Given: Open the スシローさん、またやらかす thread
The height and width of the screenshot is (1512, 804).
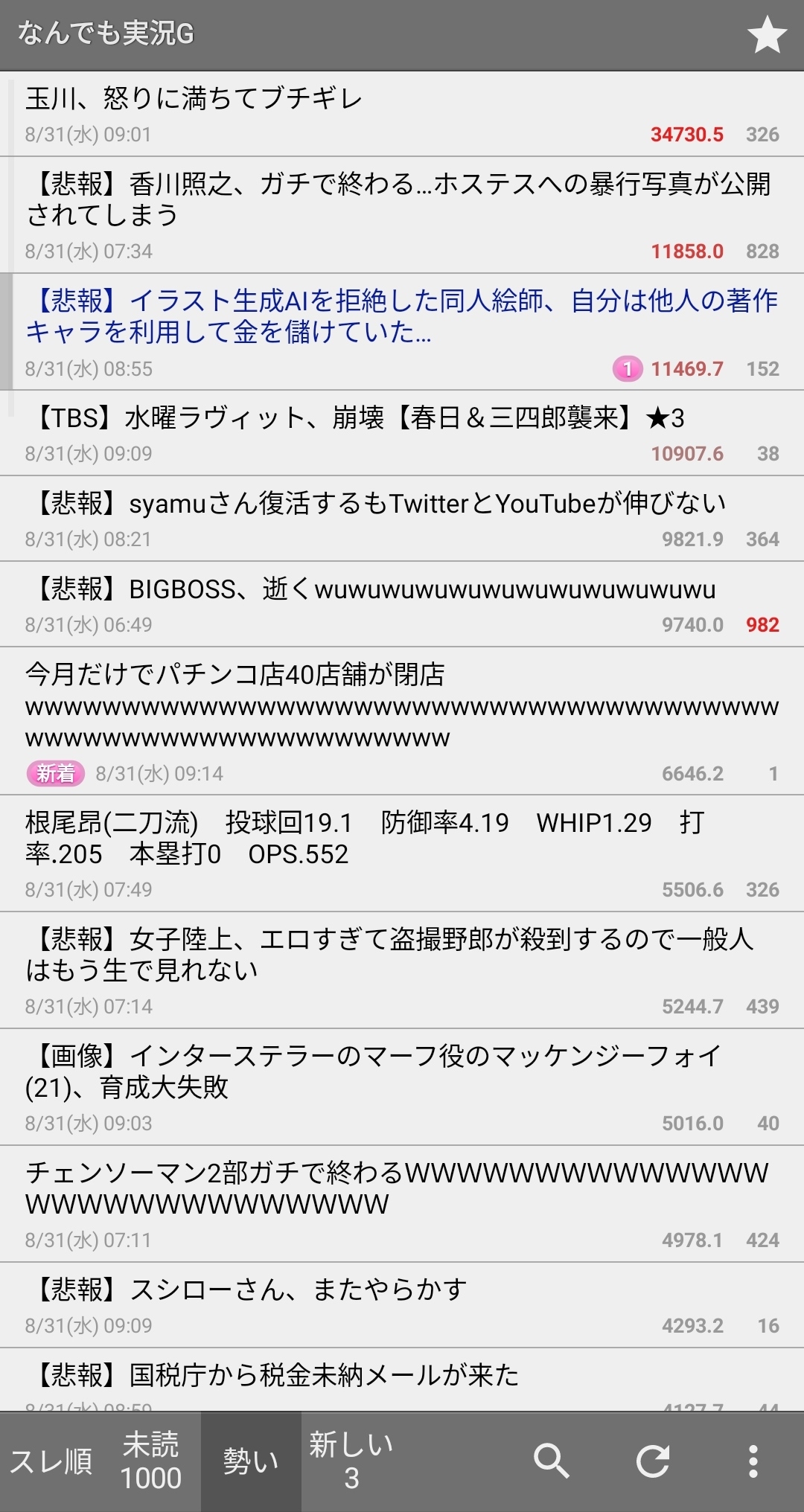Looking at the screenshot, I should (402, 1305).
